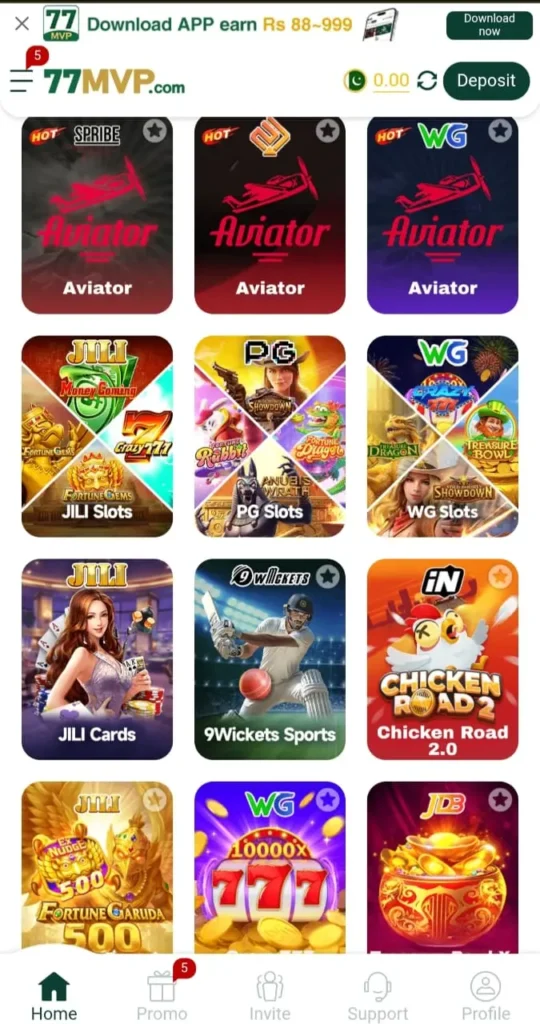540x1024 pixels.
Task: Refresh the wallet balance
Action: coord(427,81)
